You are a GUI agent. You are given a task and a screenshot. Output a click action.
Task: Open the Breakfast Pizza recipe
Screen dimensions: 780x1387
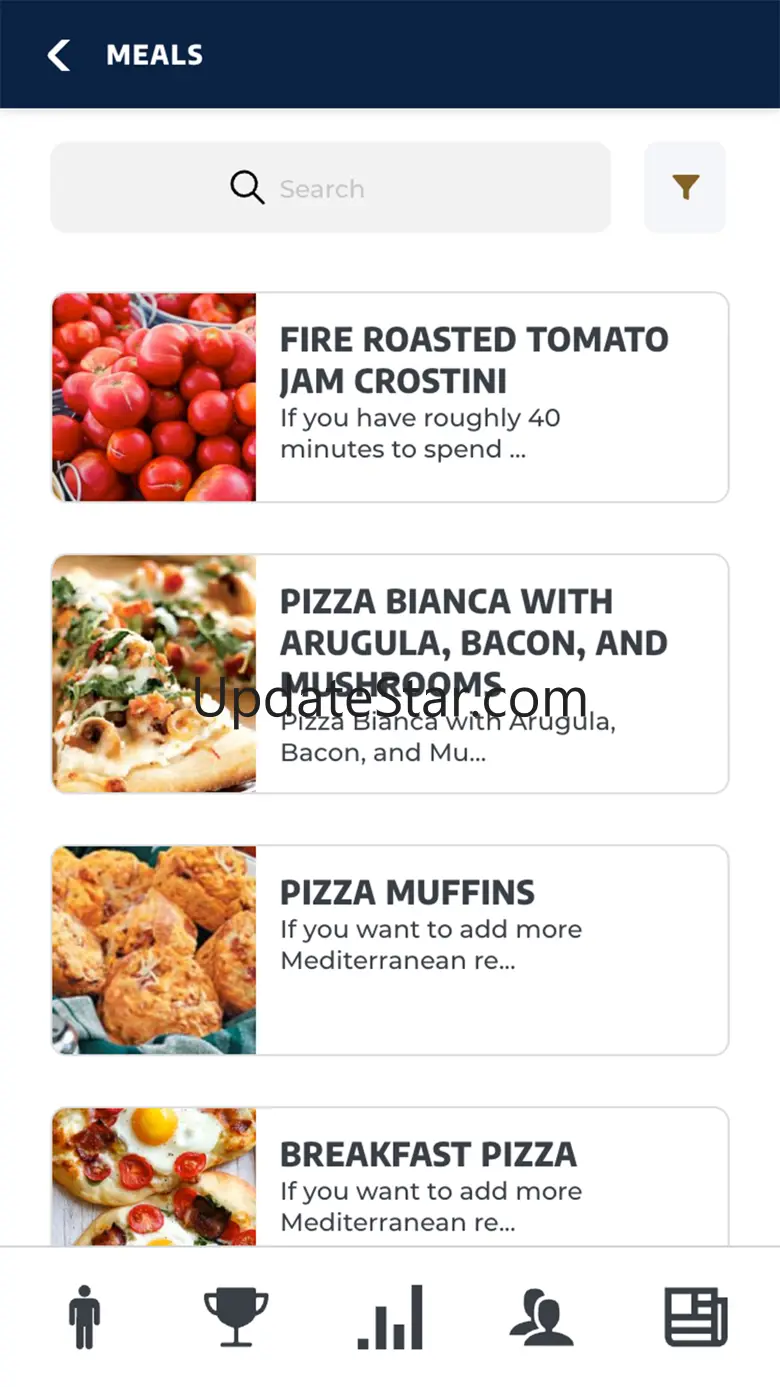point(390,1176)
